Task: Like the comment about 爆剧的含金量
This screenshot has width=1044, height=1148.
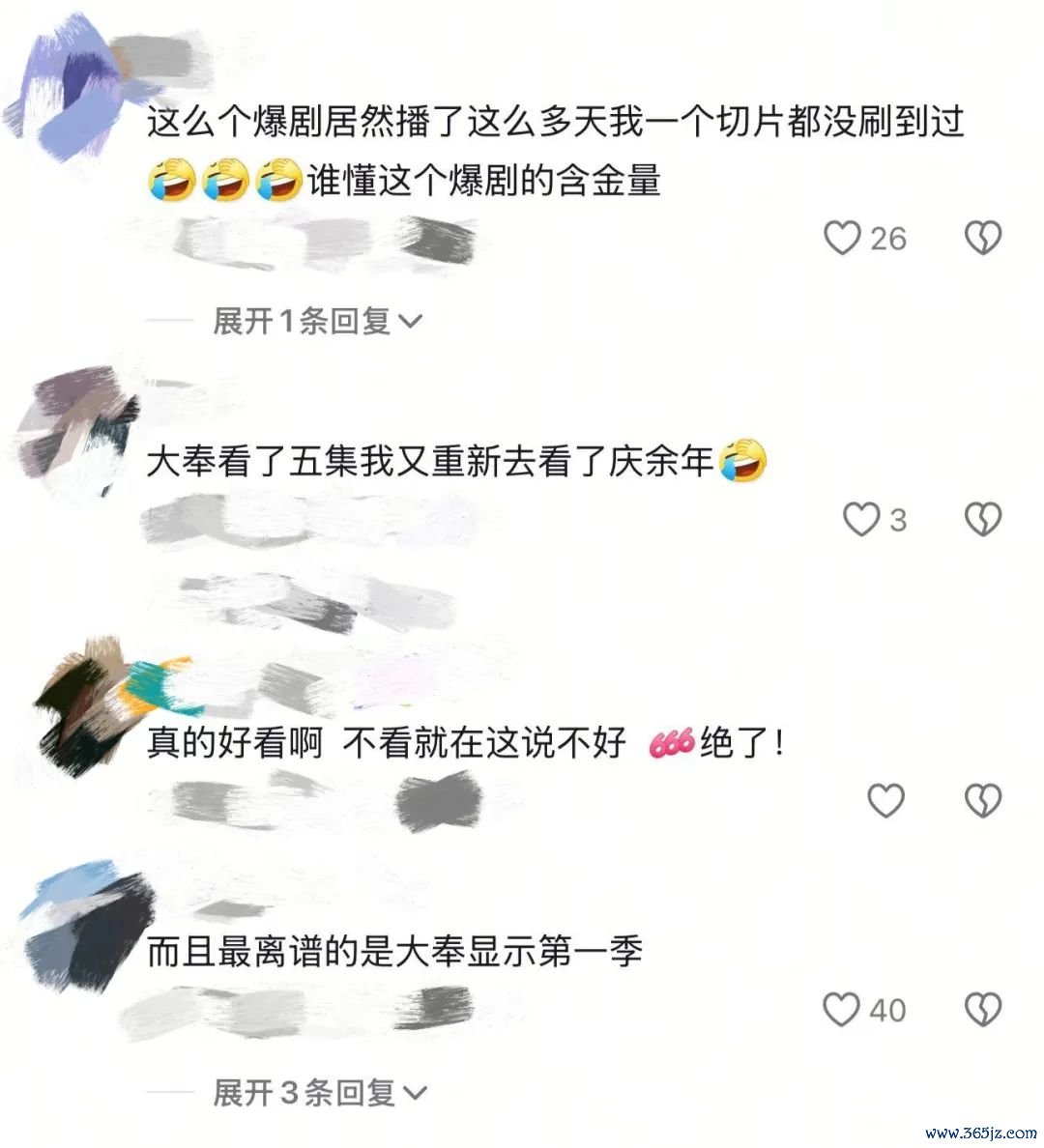Action: click(842, 238)
